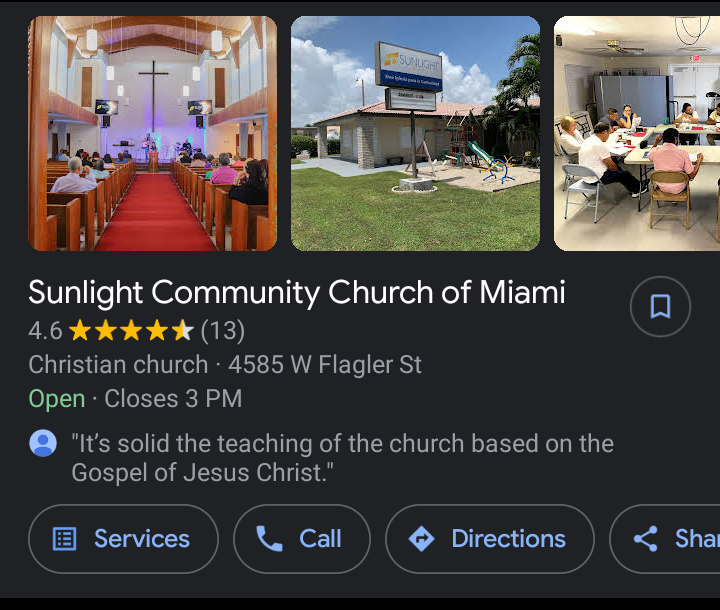The image size is (720, 610).
Task: Open the church sanctuary interior photo
Action: [153, 133]
